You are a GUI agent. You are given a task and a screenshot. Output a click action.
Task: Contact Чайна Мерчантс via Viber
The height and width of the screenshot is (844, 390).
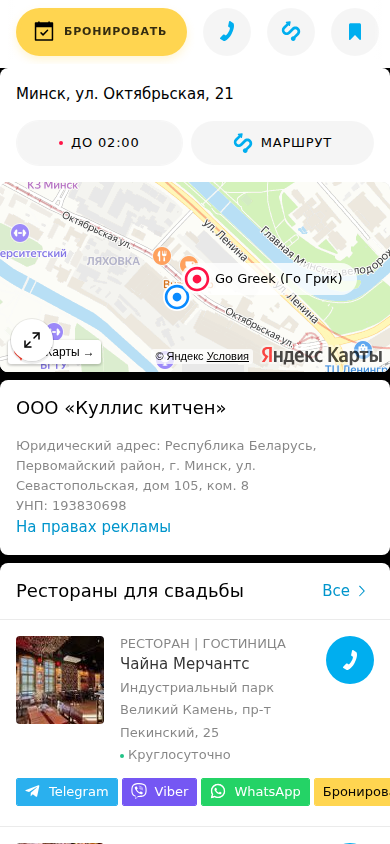(x=159, y=792)
